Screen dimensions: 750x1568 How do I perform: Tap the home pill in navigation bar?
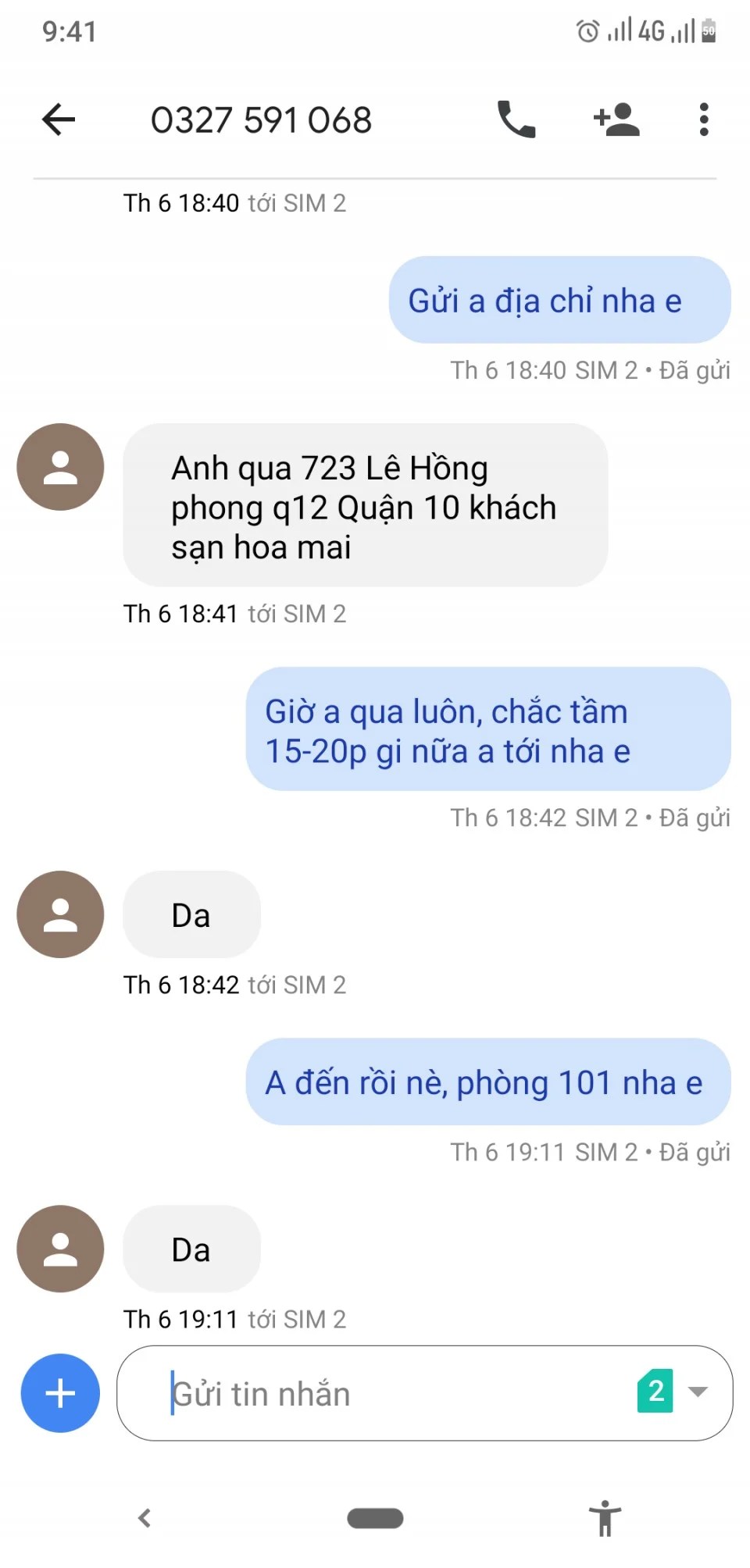(x=375, y=1518)
